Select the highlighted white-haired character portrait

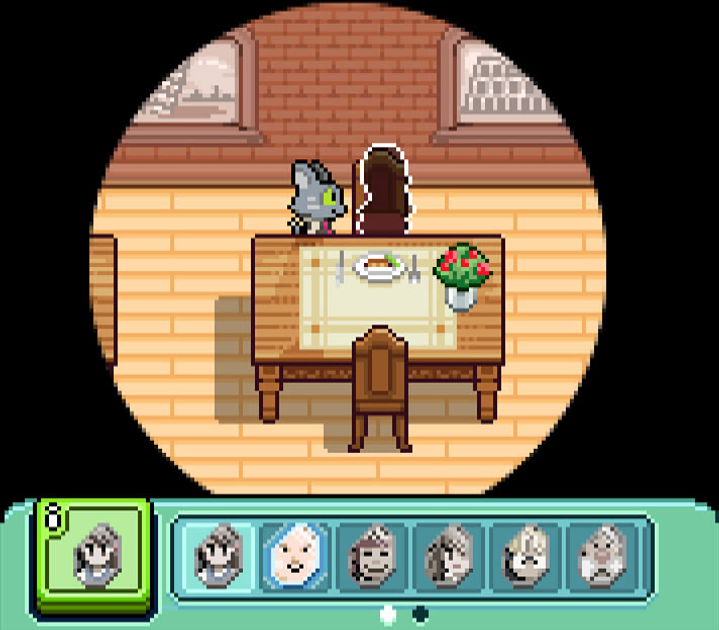(x=296, y=556)
